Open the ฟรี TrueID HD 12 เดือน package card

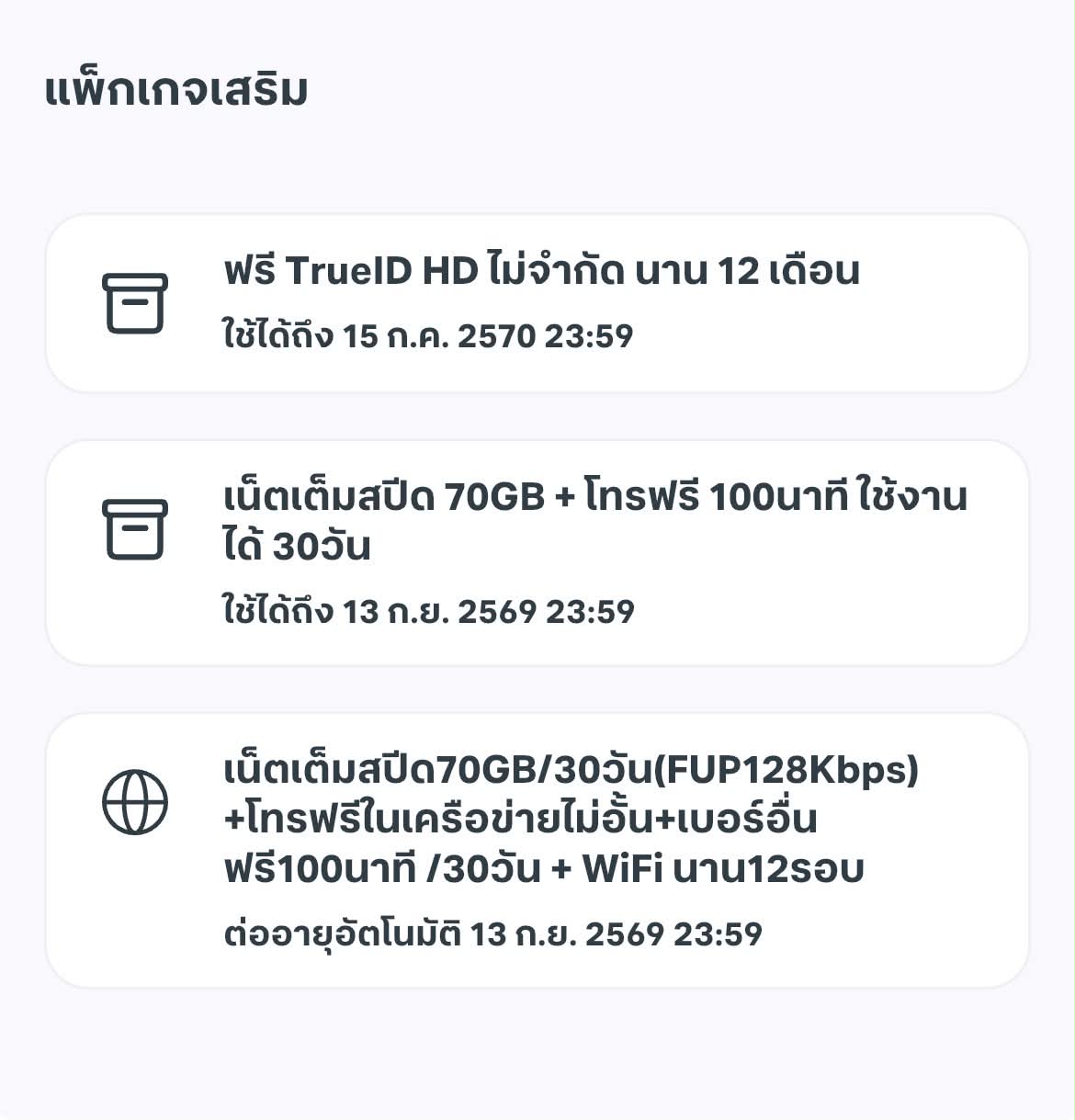pyautogui.click(x=537, y=303)
